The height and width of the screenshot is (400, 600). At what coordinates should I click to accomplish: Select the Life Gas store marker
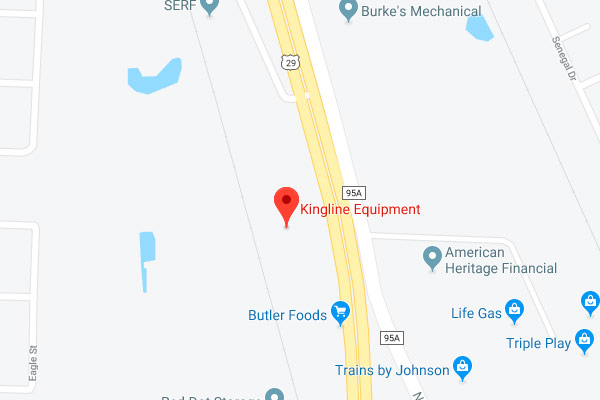514,312
